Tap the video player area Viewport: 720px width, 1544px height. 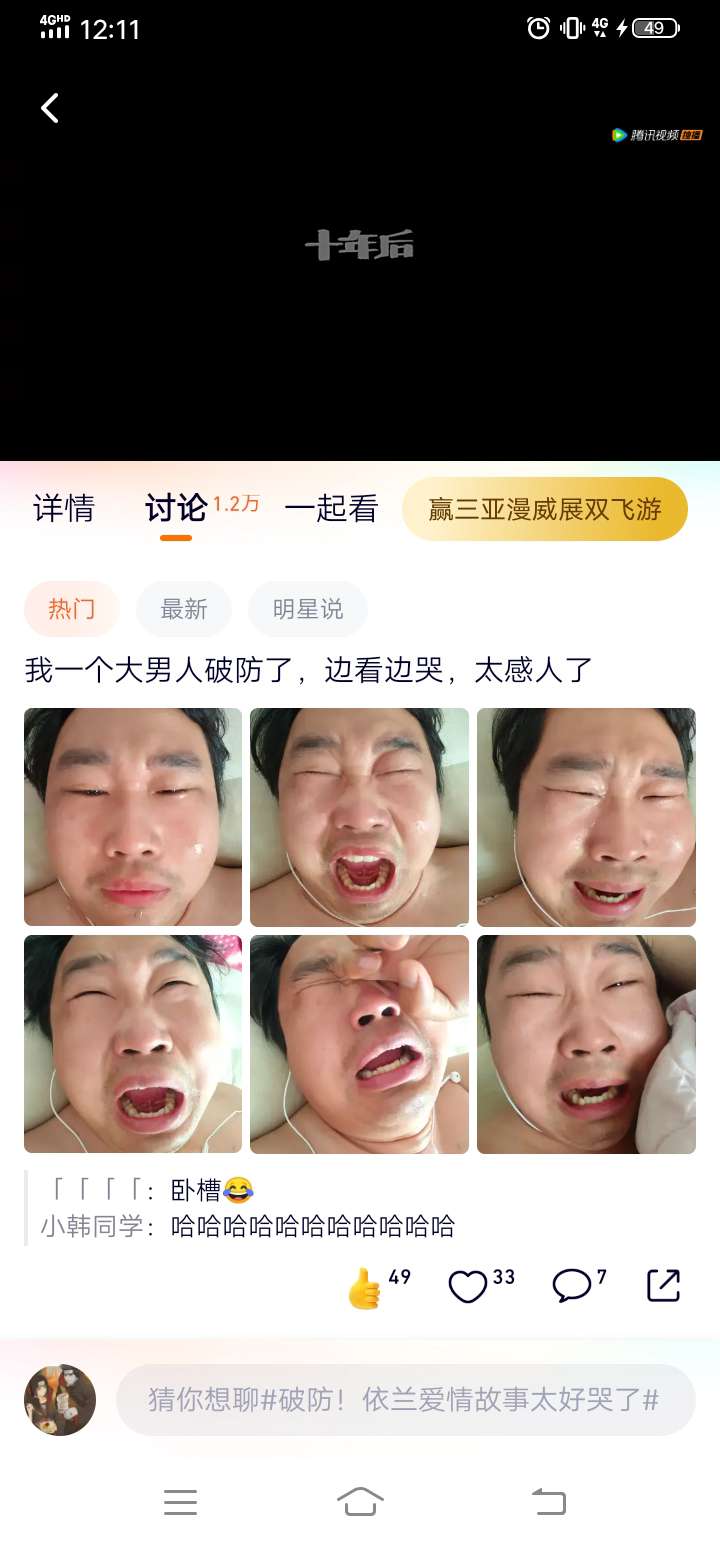point(360,245)
